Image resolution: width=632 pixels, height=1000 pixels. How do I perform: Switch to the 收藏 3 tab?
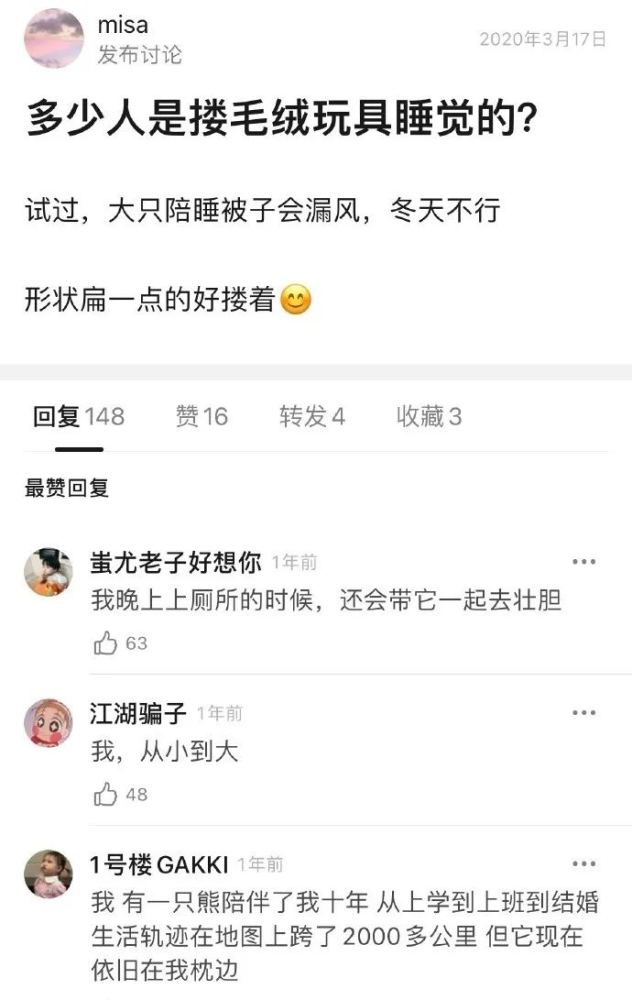[x=429, y=417]
